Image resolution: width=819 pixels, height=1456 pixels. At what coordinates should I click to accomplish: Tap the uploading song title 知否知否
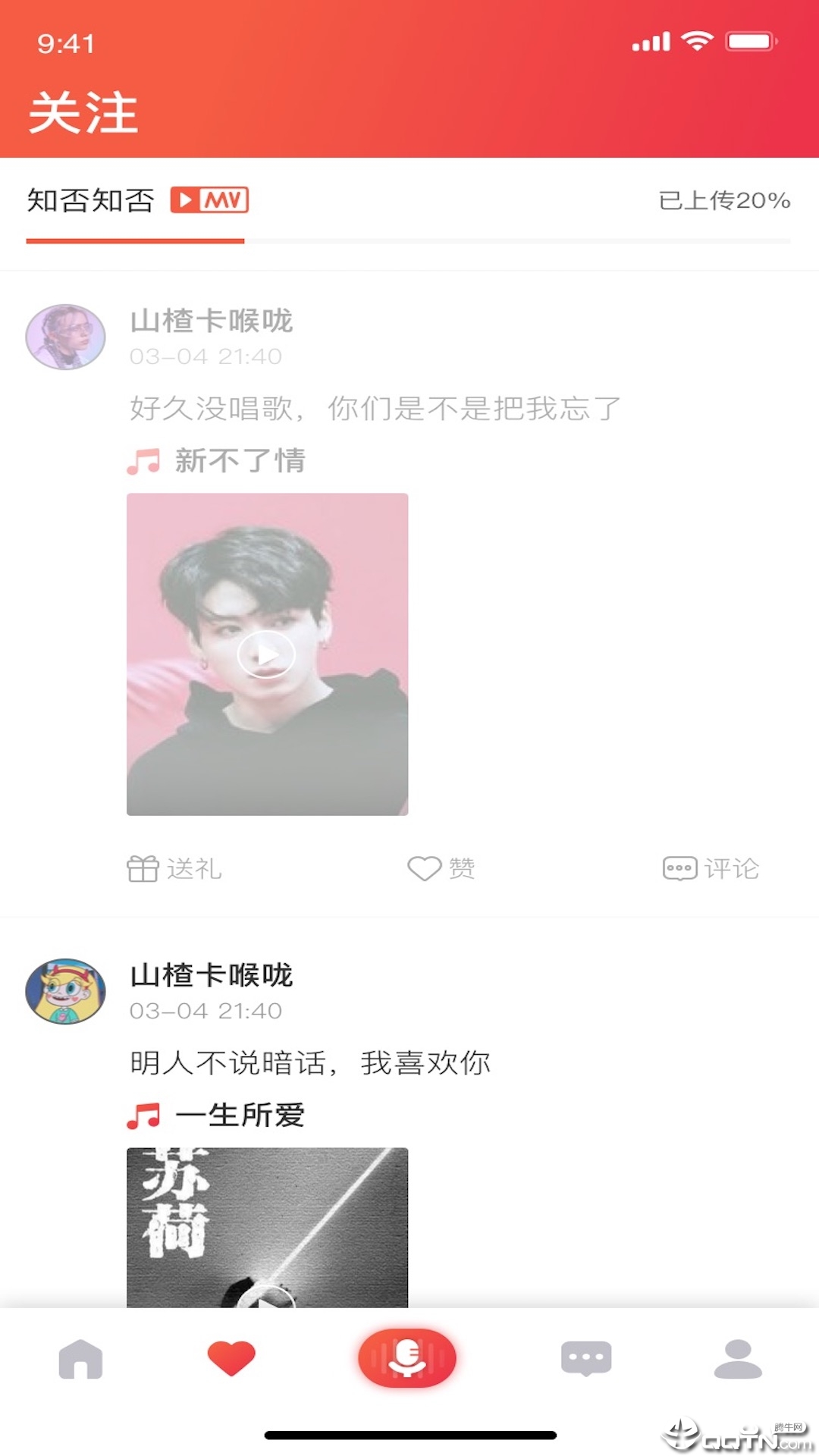pos(89,199)
